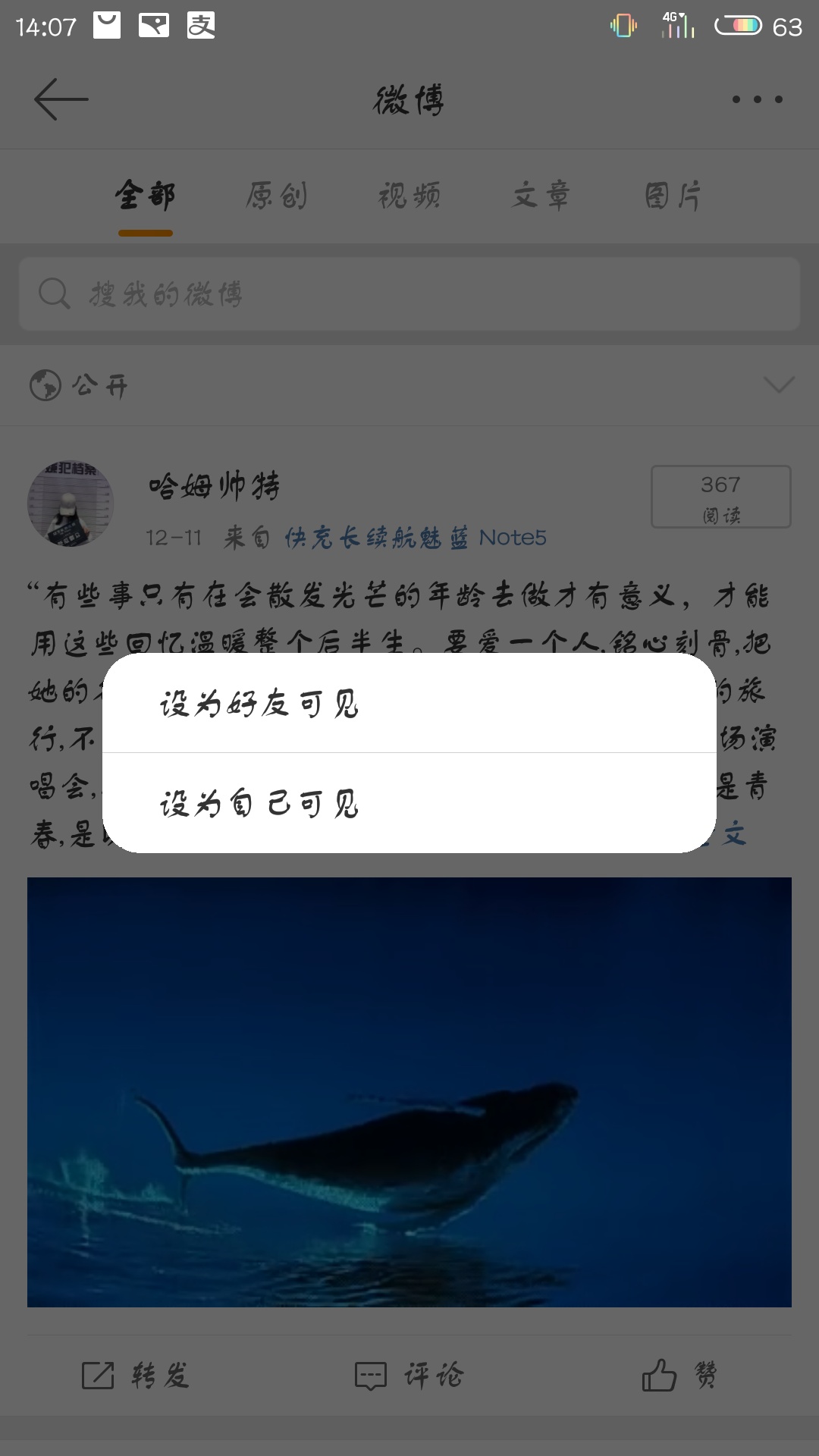
Task: Open 评论 to comment on the post
Action: 409,1375
